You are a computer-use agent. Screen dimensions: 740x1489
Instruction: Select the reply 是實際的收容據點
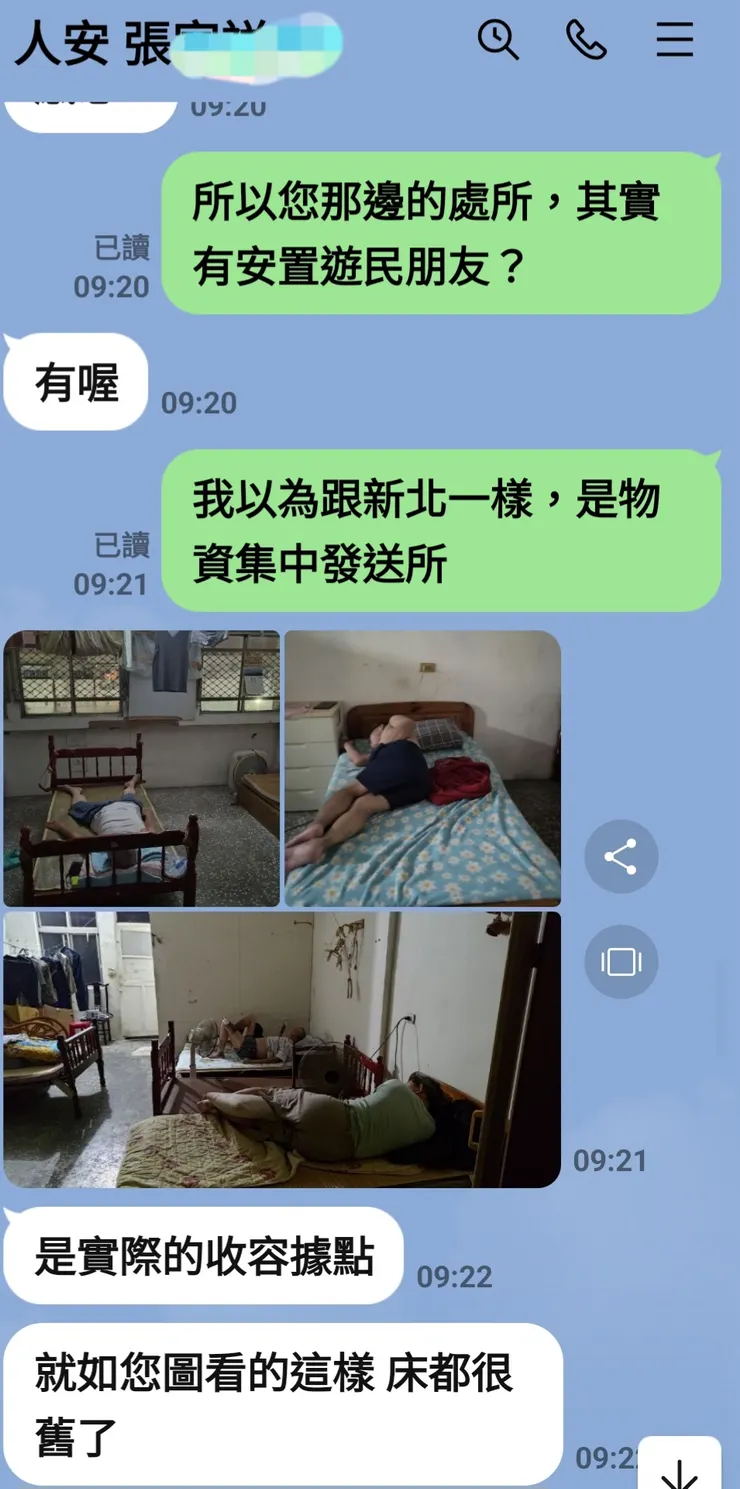(x=200, y=1256)
